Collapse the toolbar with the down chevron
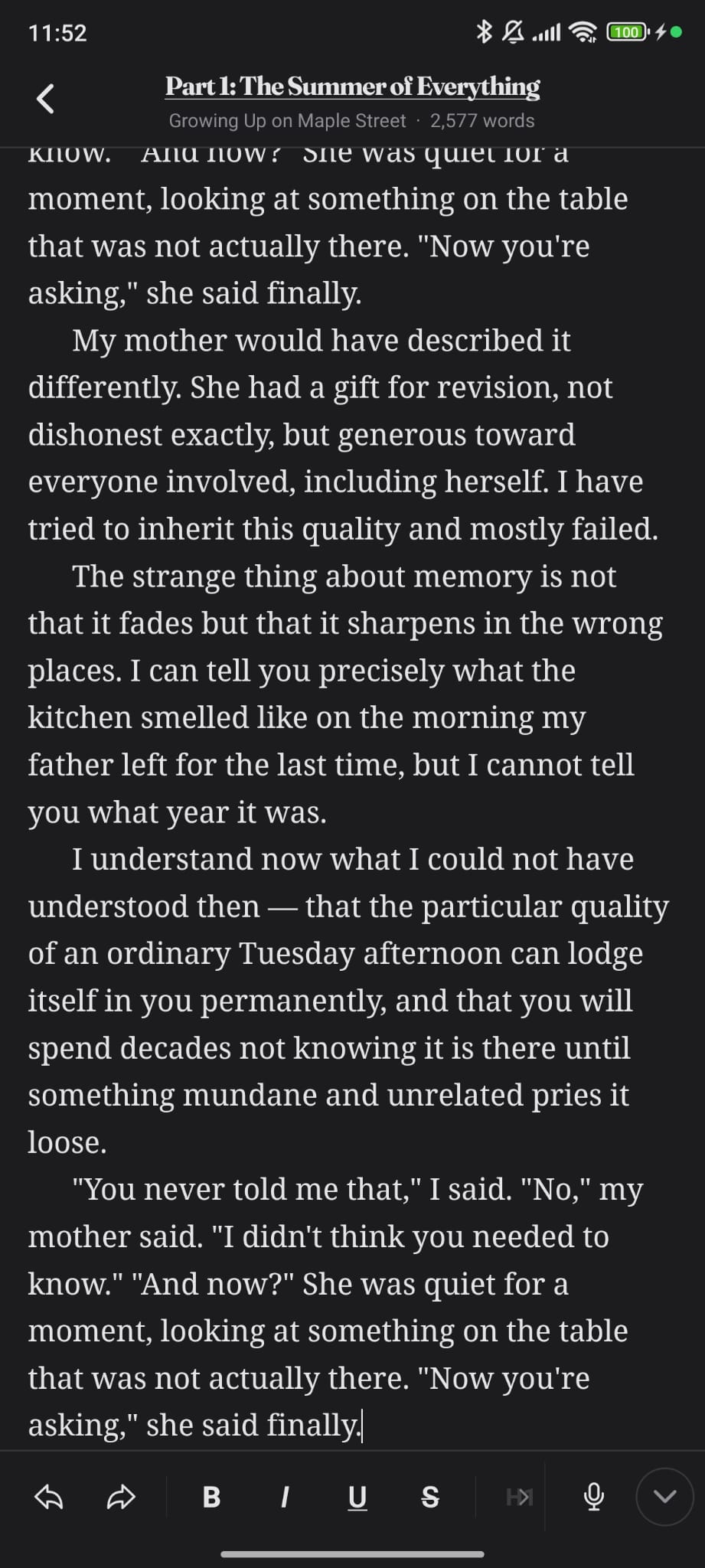 665,1497
